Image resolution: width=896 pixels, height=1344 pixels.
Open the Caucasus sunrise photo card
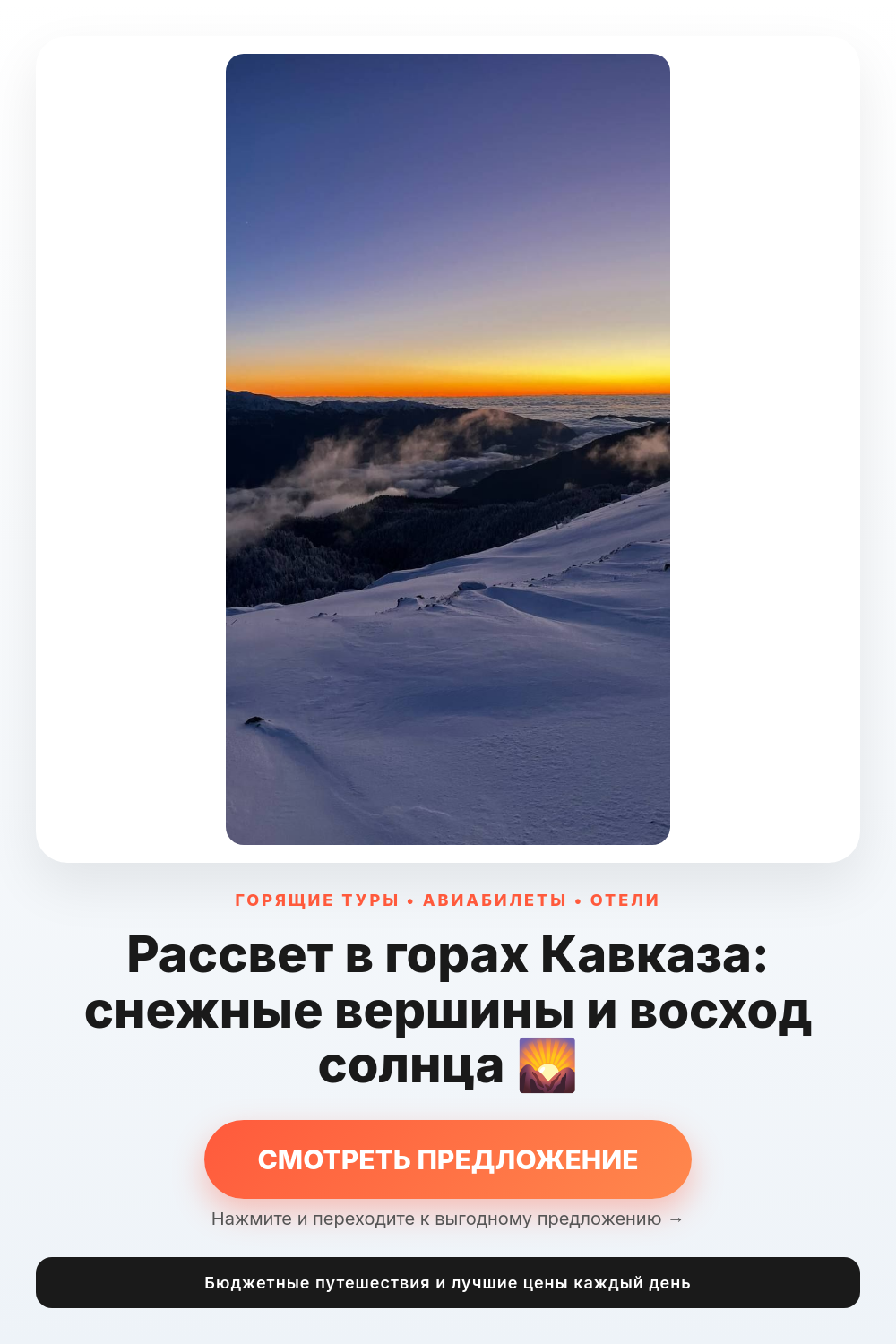click(448, 449)
